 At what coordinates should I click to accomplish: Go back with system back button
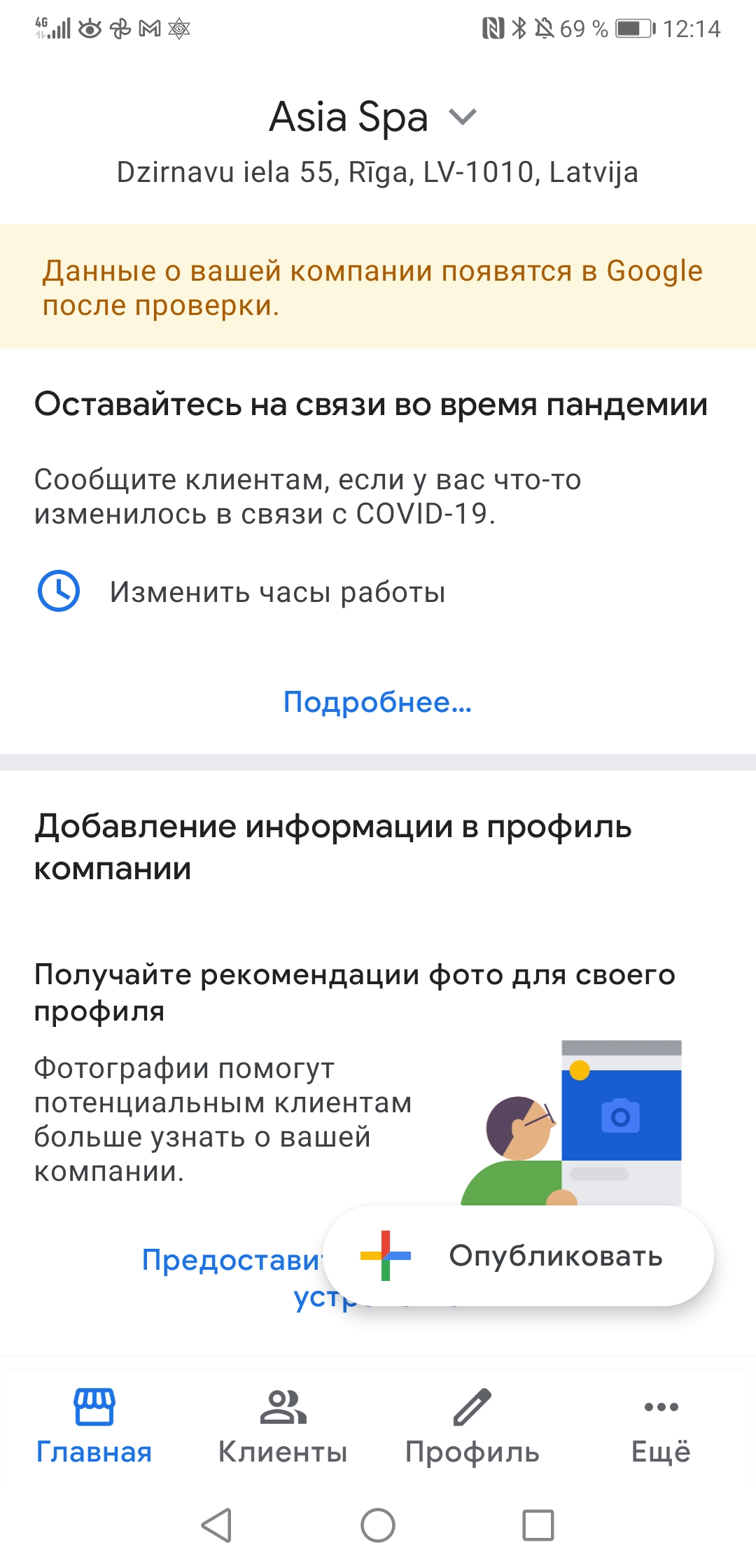217,1525
